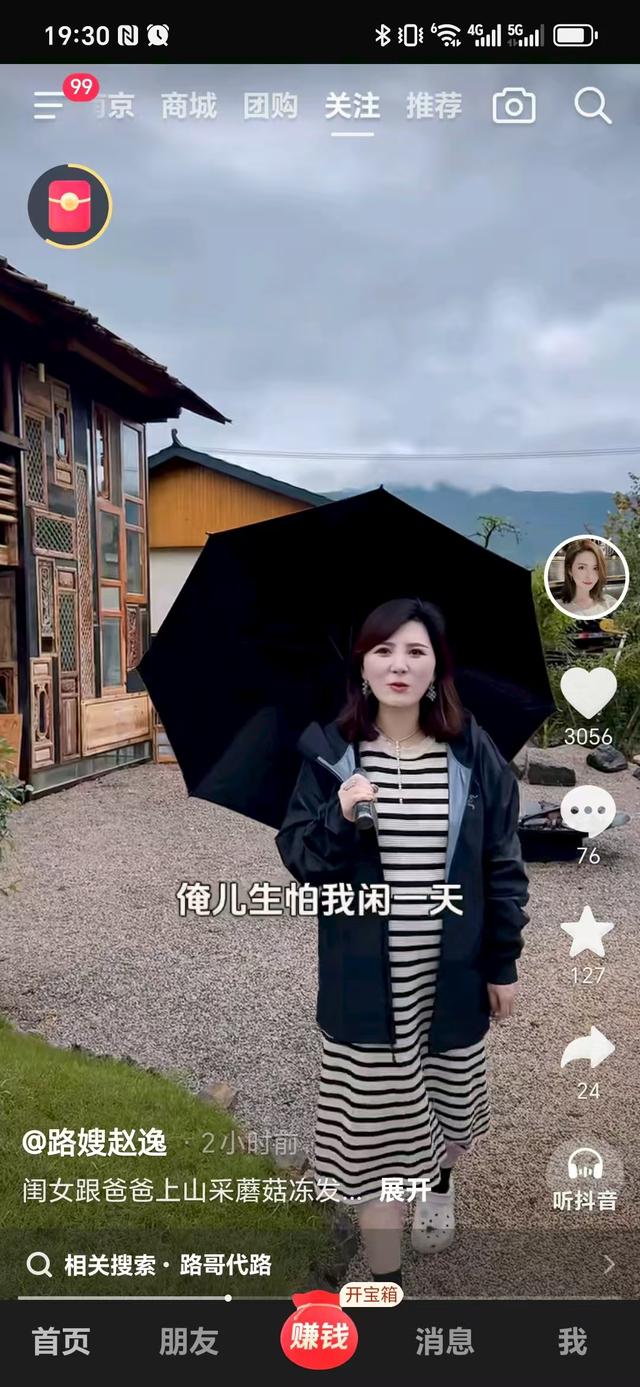640x1387 pixels.
Task: Open the creator's profile avatar
Action: [x=586, y=577]
